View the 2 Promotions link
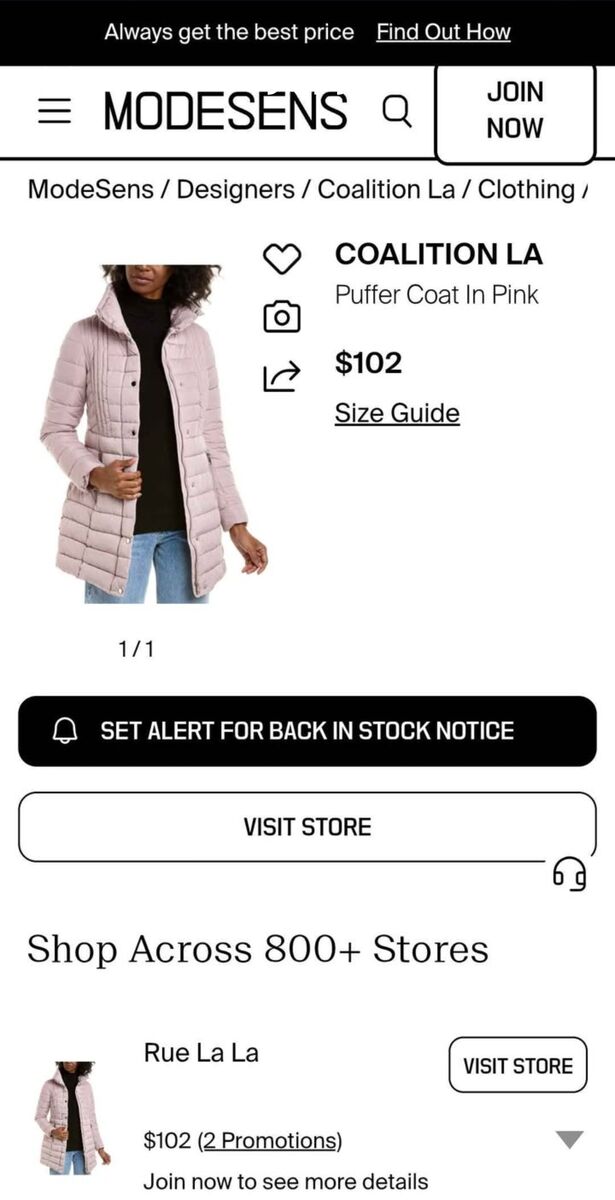 click(x=270, y=1140)
